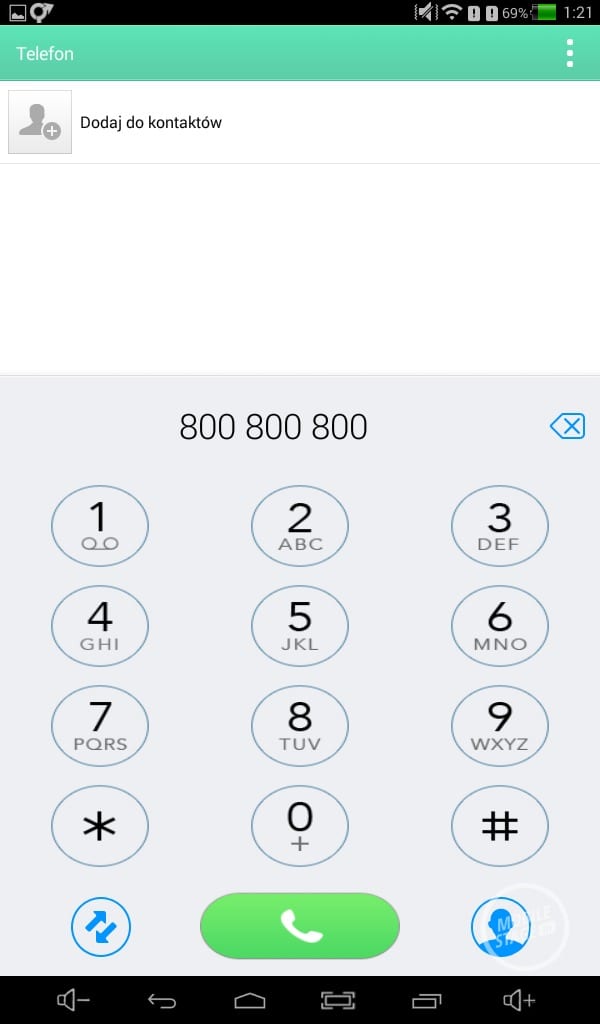Dial digit 1 voicemail key

[x=100, y=526]
